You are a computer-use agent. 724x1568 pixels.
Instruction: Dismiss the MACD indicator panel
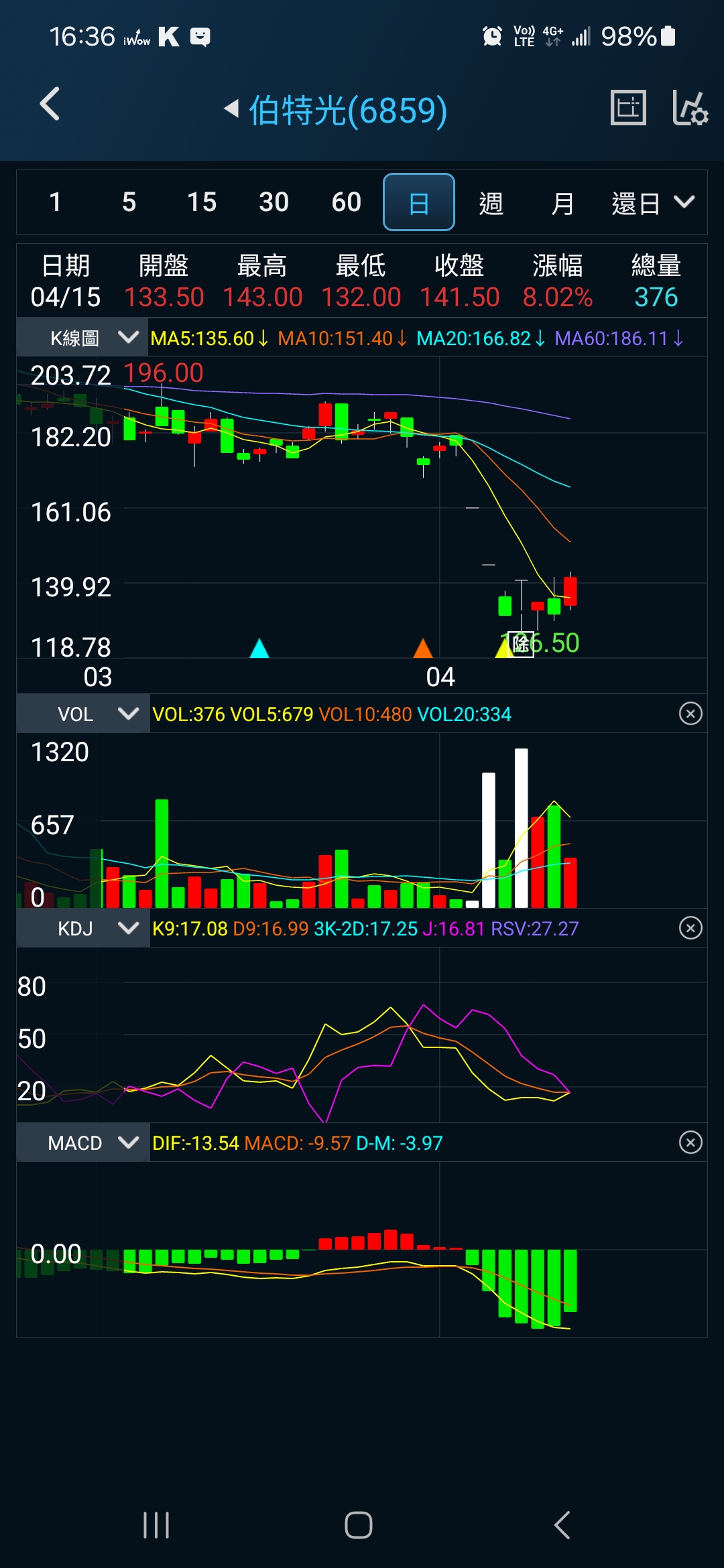point(690,1142)
